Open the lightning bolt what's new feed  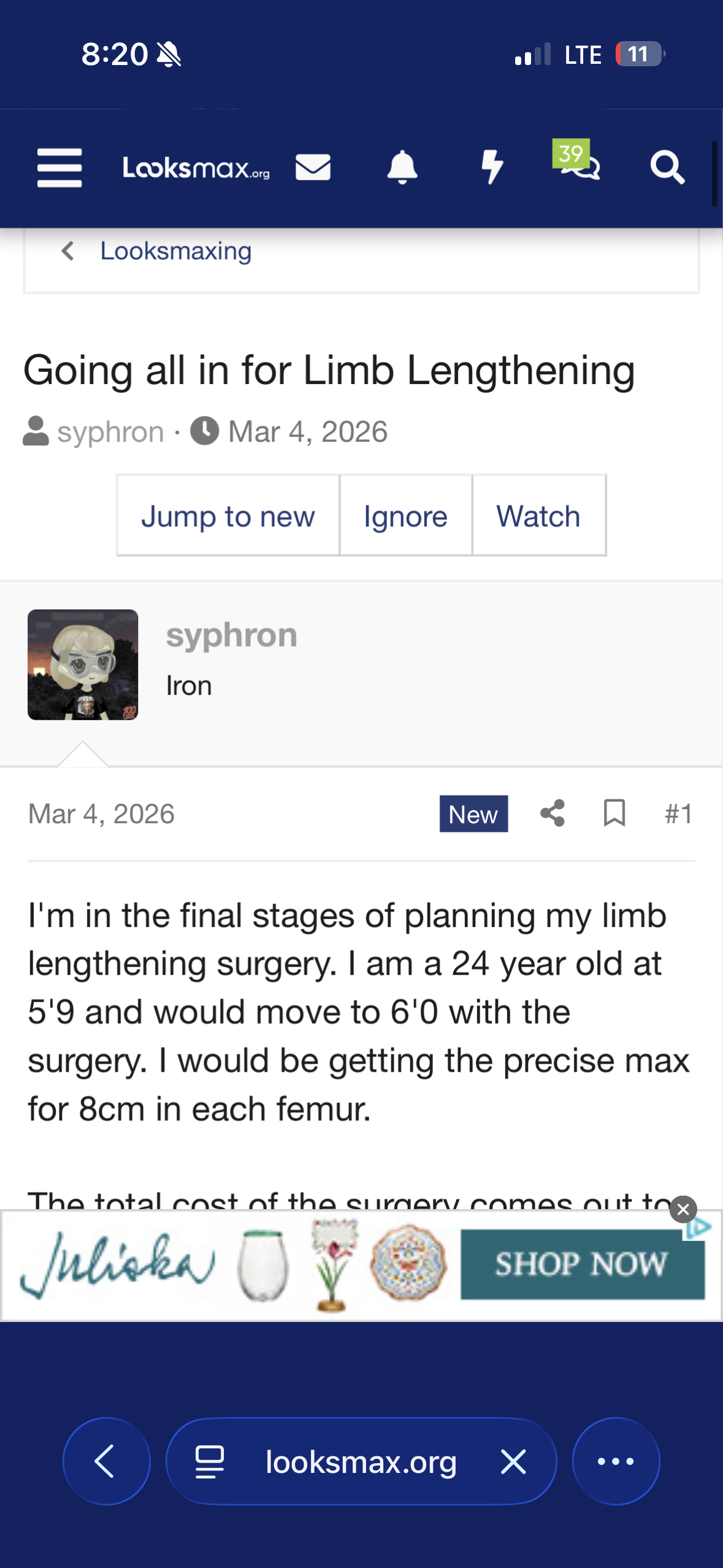tap(492, 167)
